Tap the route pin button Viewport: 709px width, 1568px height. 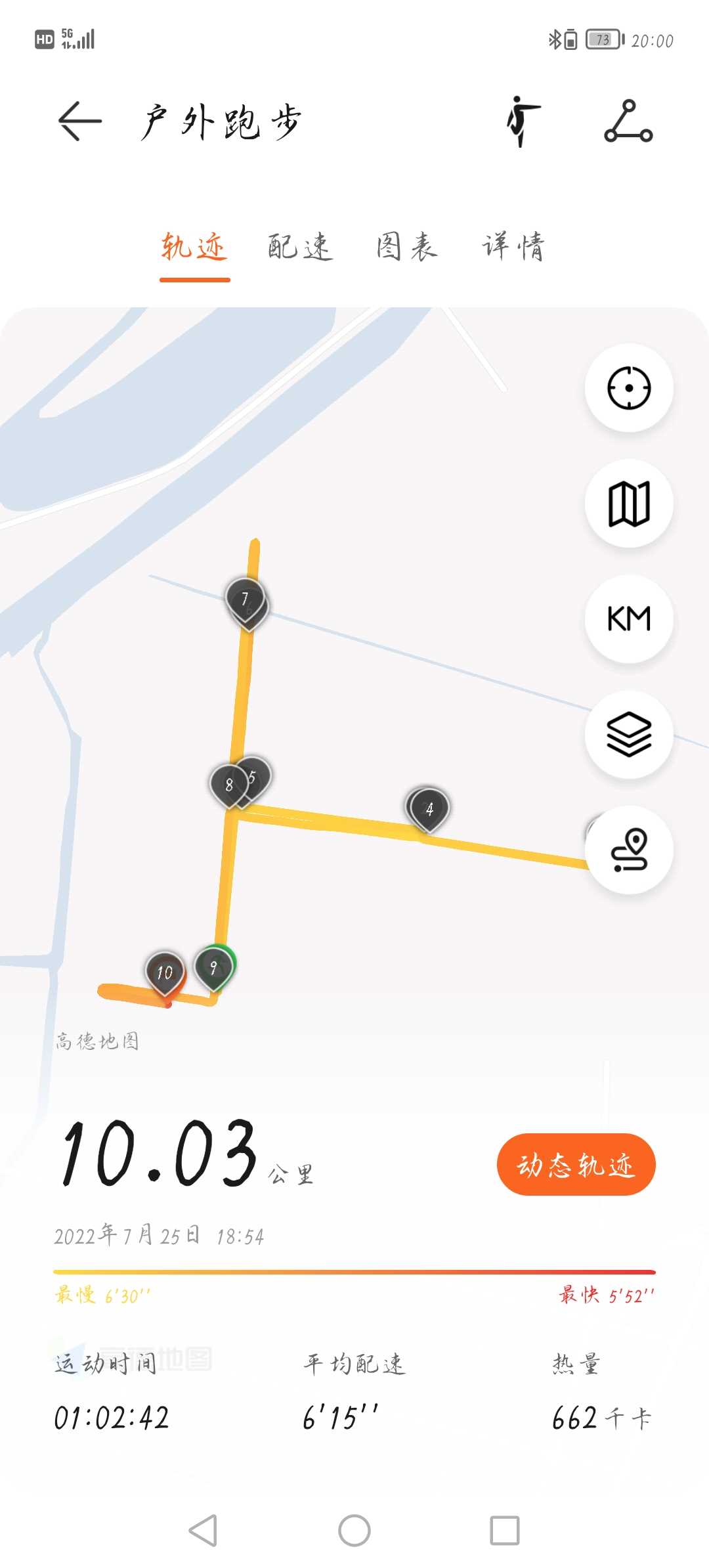(629, 850)
